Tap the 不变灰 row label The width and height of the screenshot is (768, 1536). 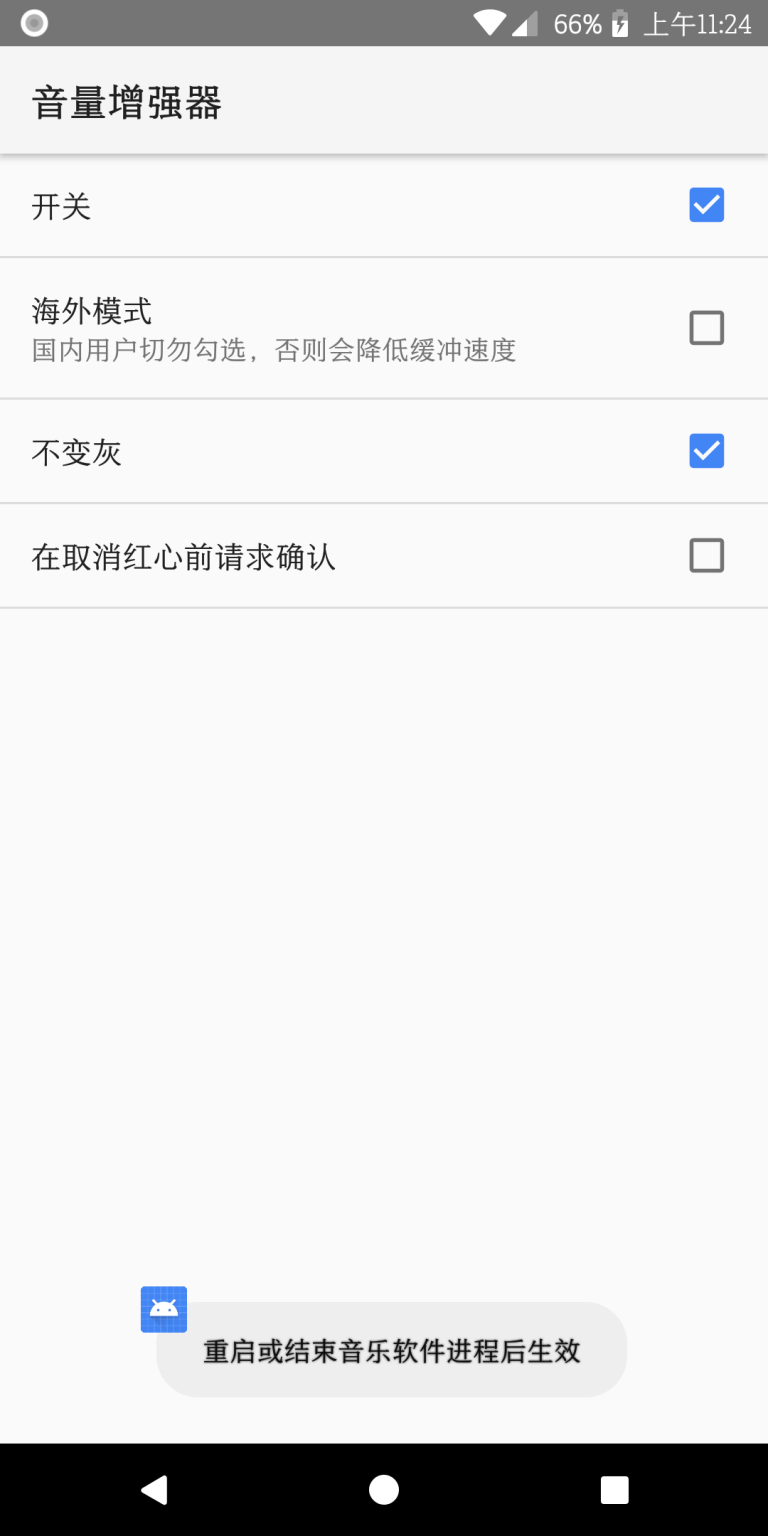[x=75, y=452]
